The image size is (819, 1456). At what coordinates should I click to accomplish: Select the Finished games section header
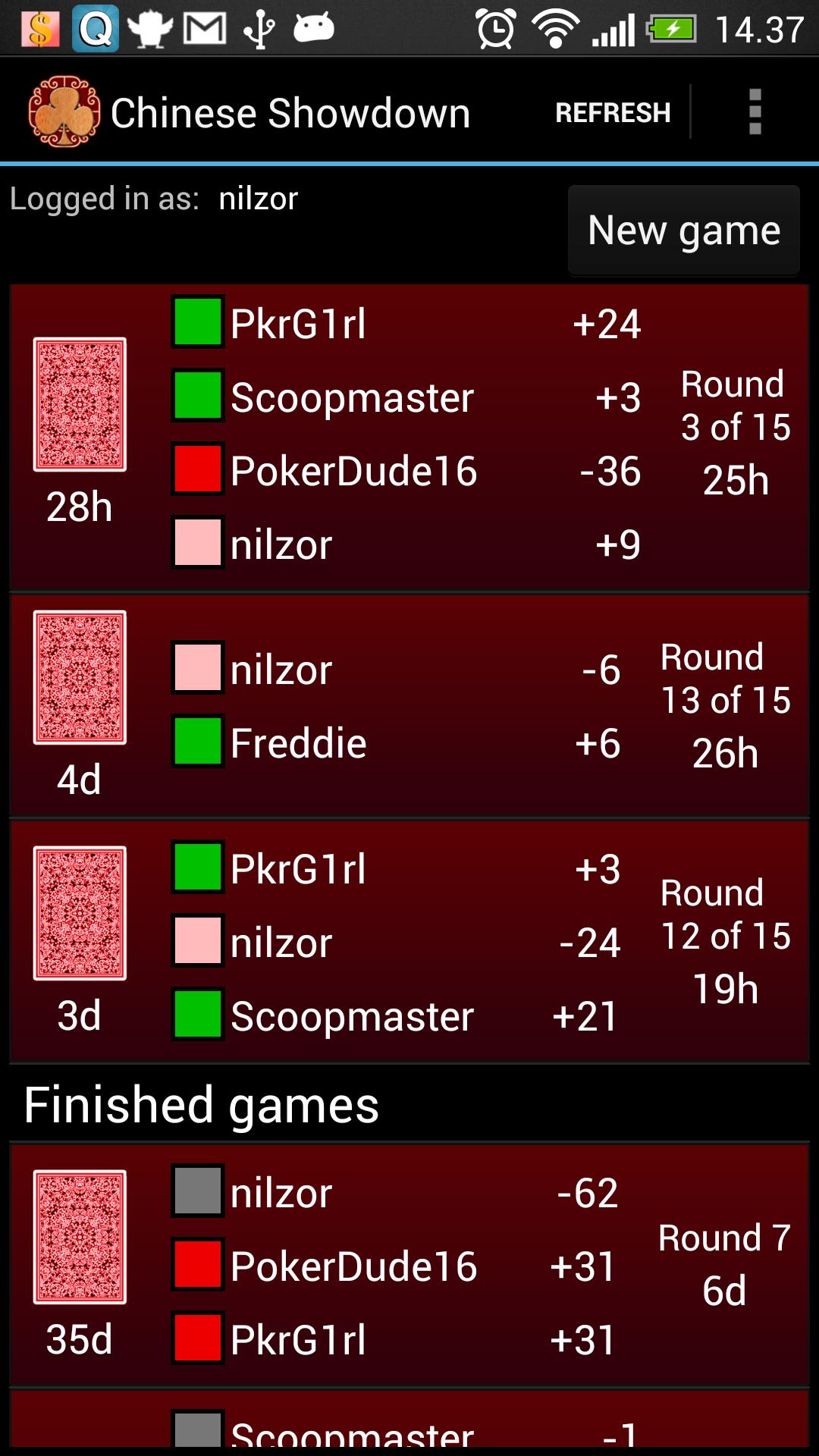tap(201, 1103)
